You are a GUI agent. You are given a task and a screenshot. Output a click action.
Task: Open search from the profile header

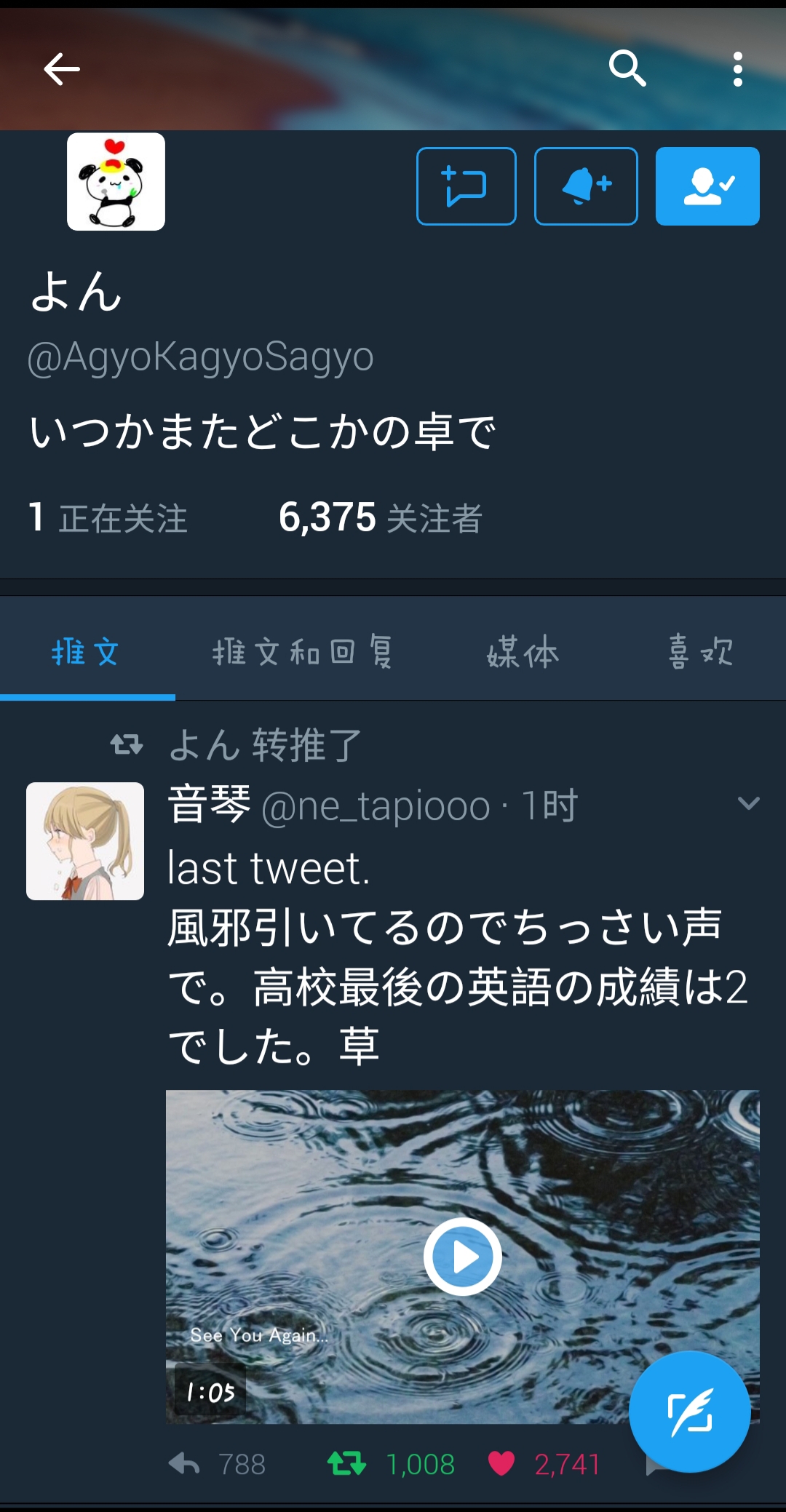coord(627,69)
